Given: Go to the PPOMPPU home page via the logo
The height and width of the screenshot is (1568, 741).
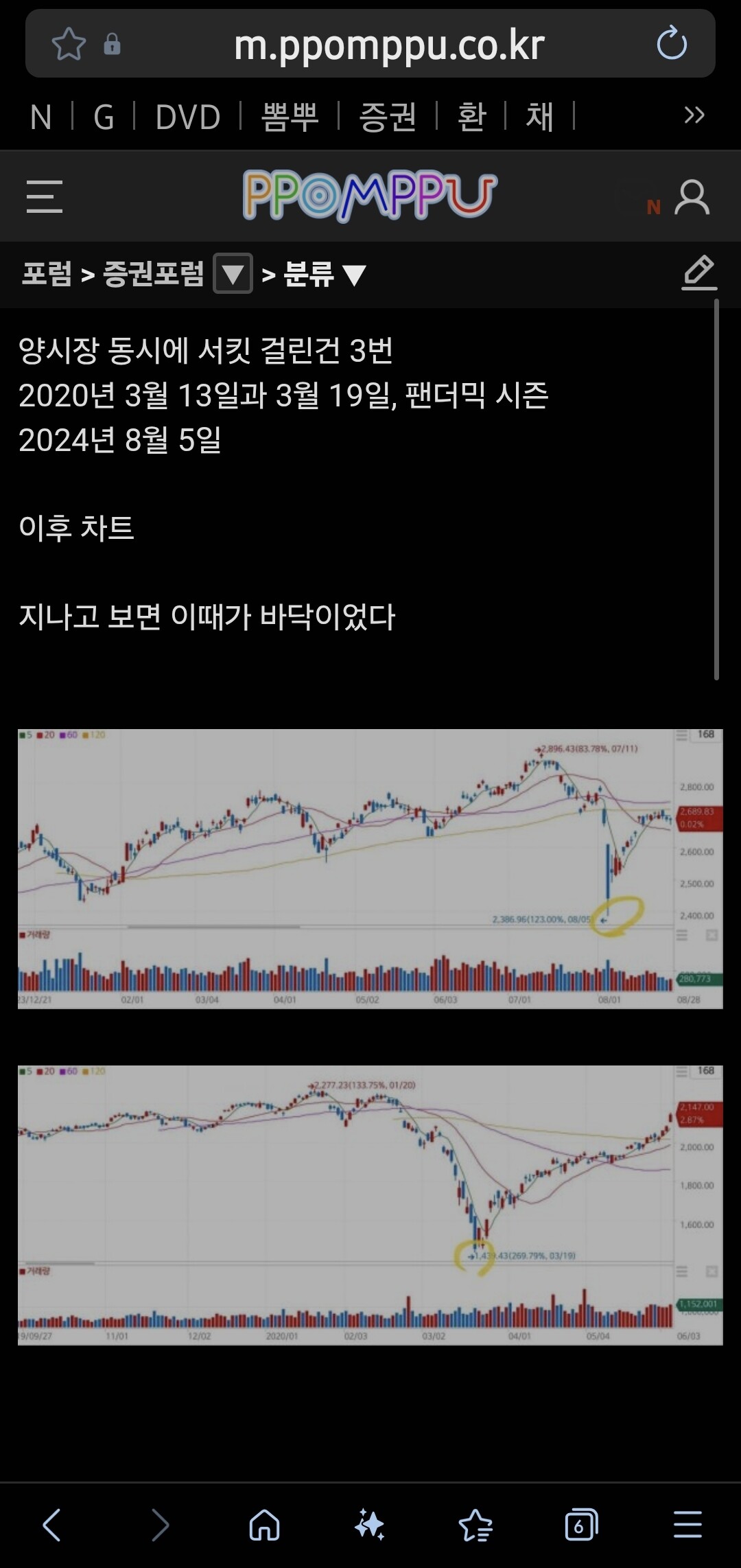Looking at the screenshot, I should click(x=370, y=196).
